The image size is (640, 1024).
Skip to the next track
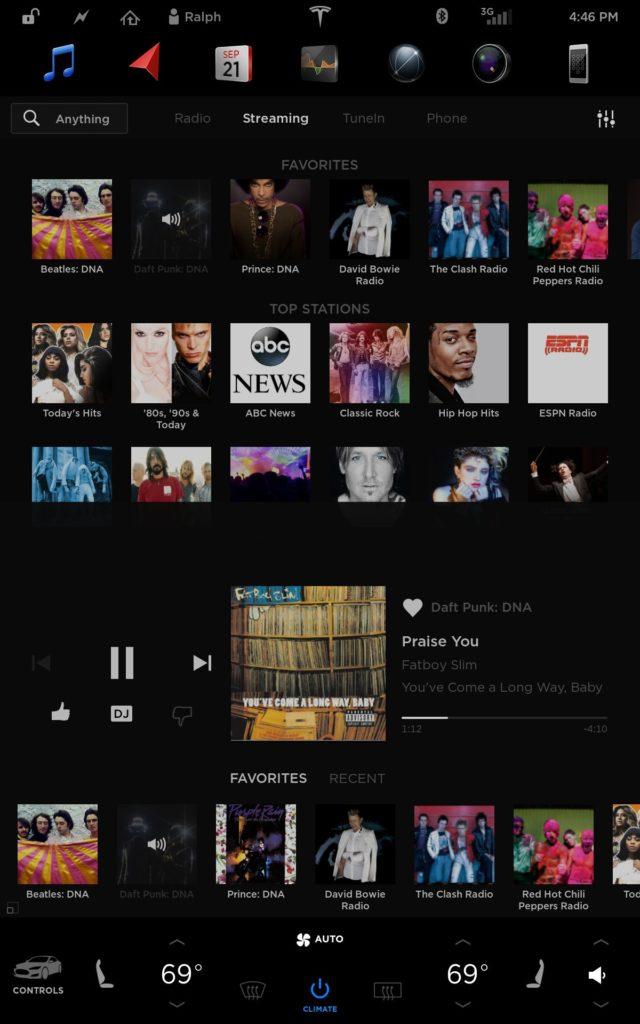[x=202, y=662]
